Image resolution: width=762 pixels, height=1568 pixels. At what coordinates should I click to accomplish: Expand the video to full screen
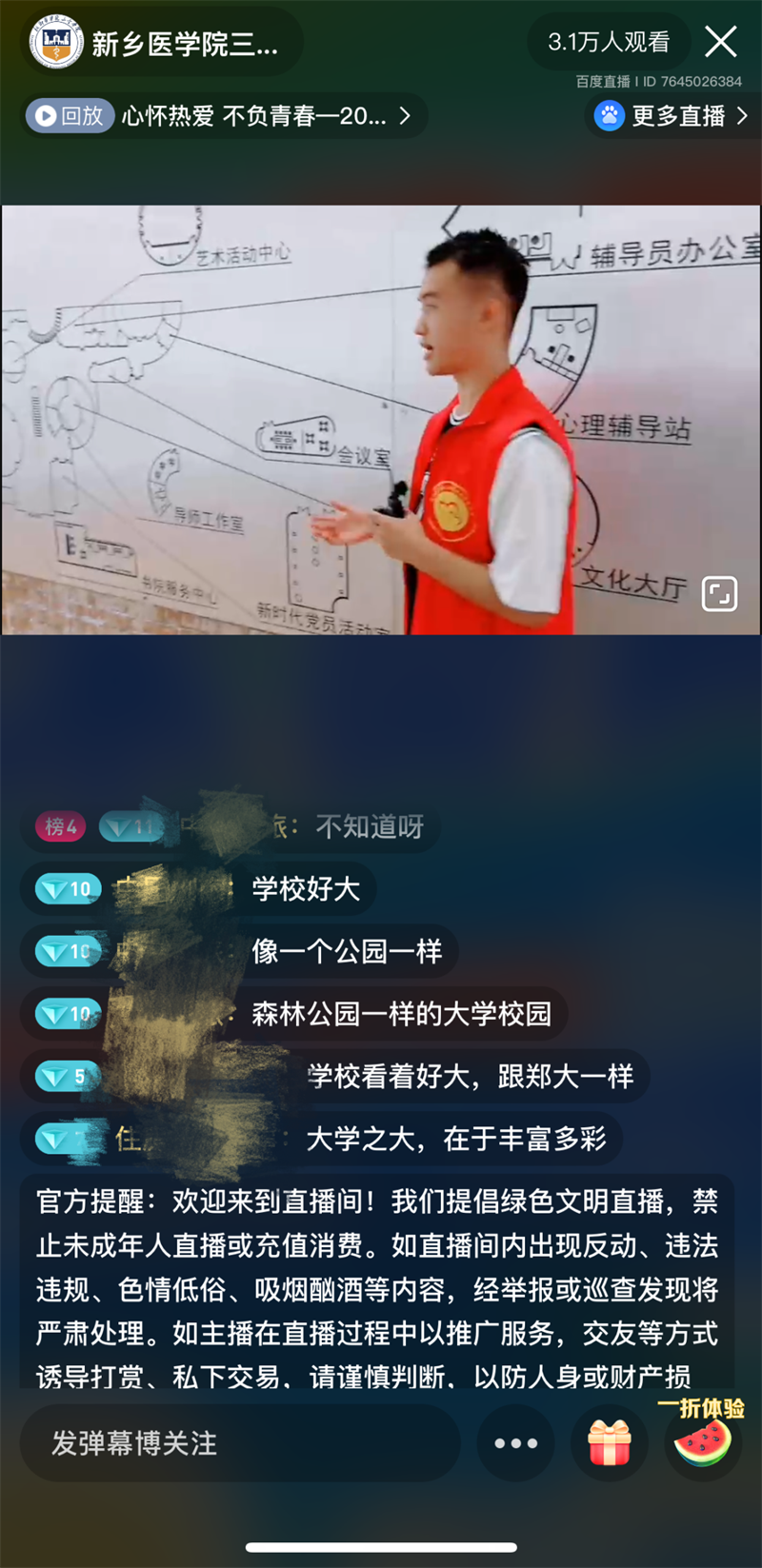(x=719, y=594)
